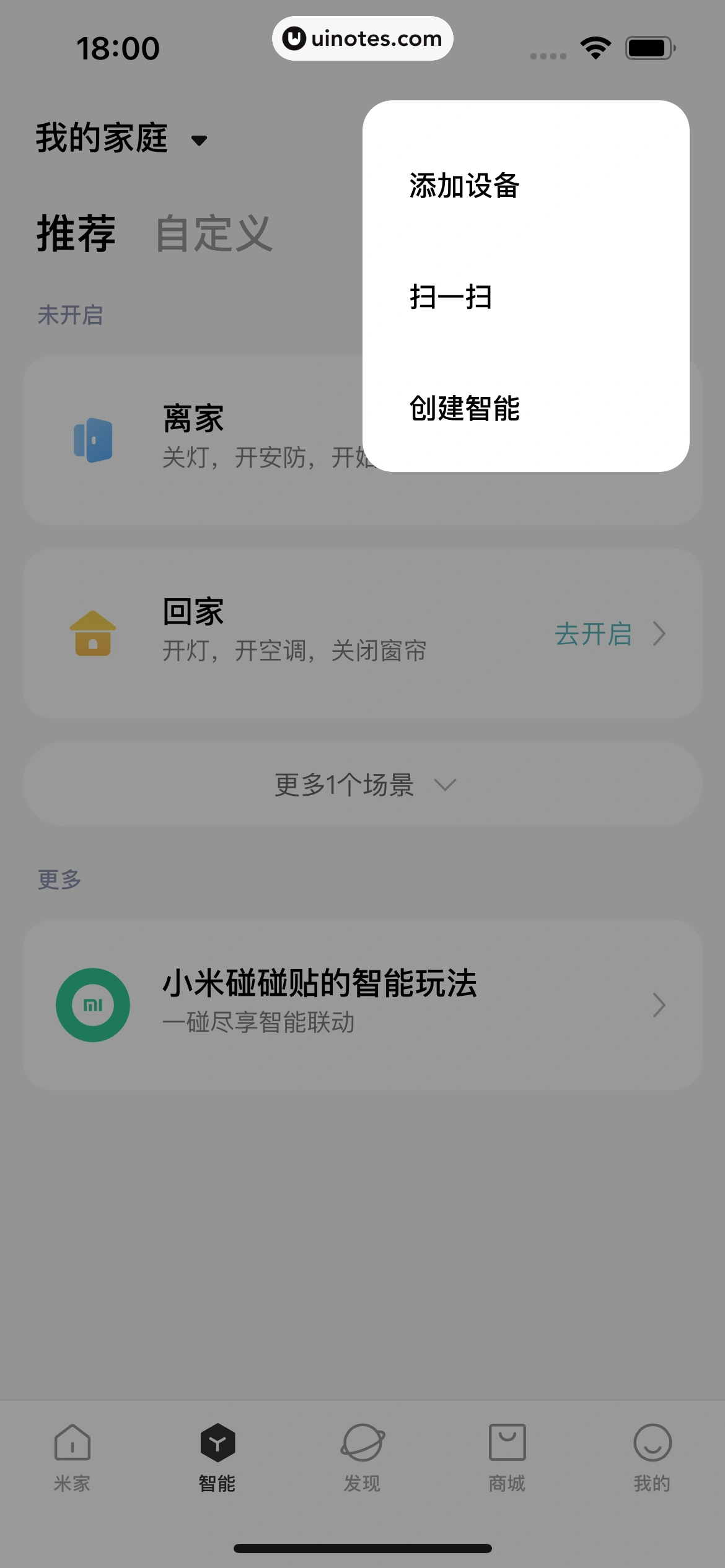Select 添加设备 from the popup menu
Screen dimensions: 725x1568
[464, 186]
